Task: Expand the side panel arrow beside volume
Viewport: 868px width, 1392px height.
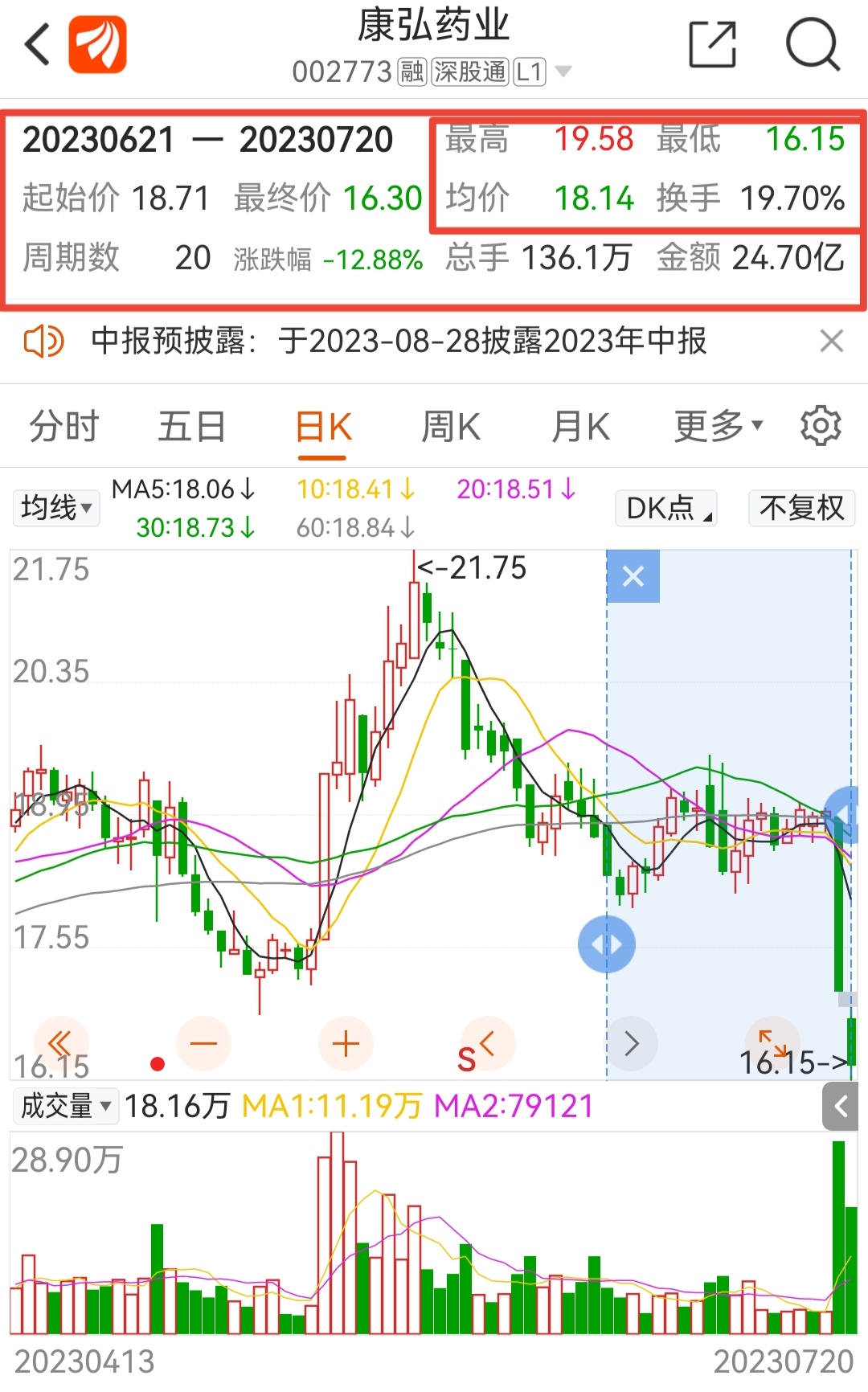Action: [x=841, y=1107]
